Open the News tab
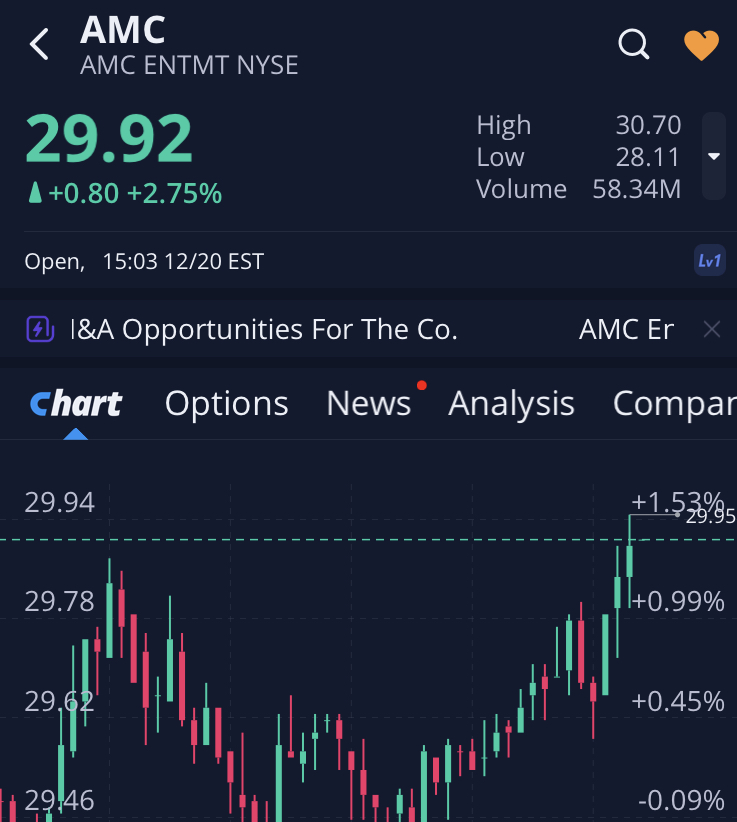The height and width of the screenshot is (822, 737). point(369,403)
